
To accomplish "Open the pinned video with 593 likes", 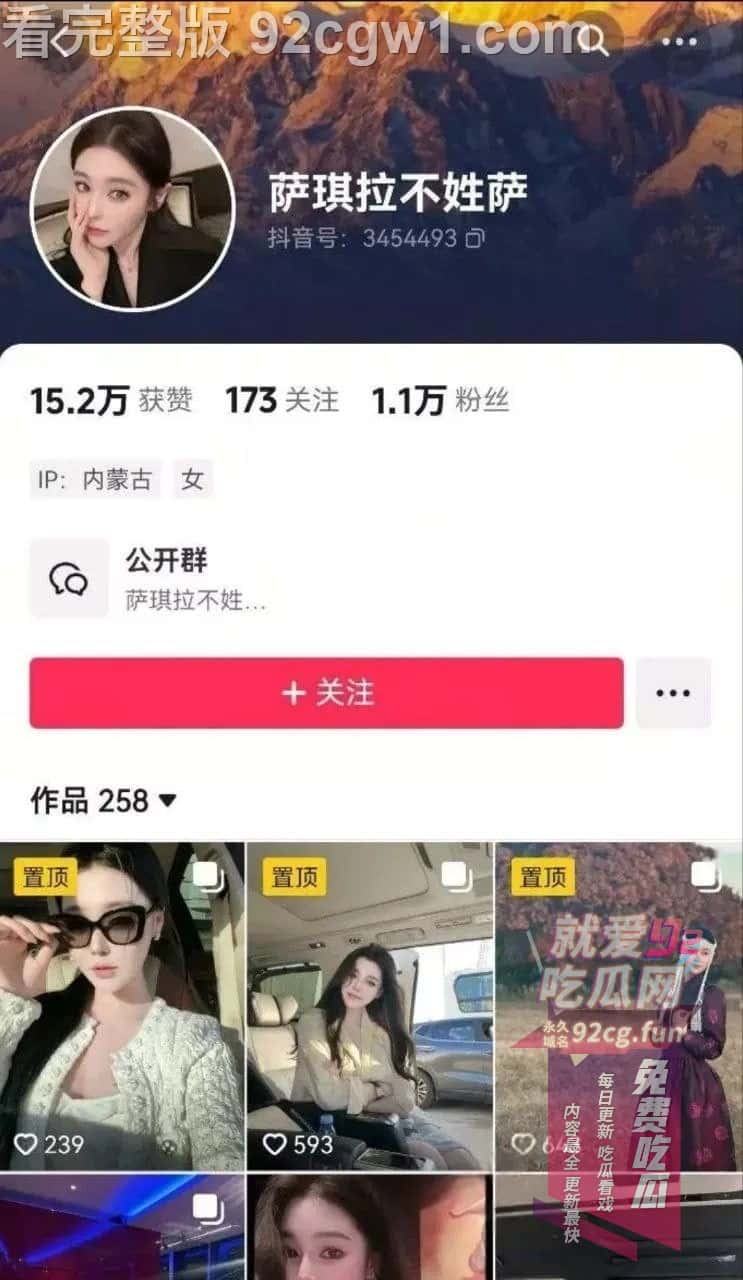I will coord(369,1005).
